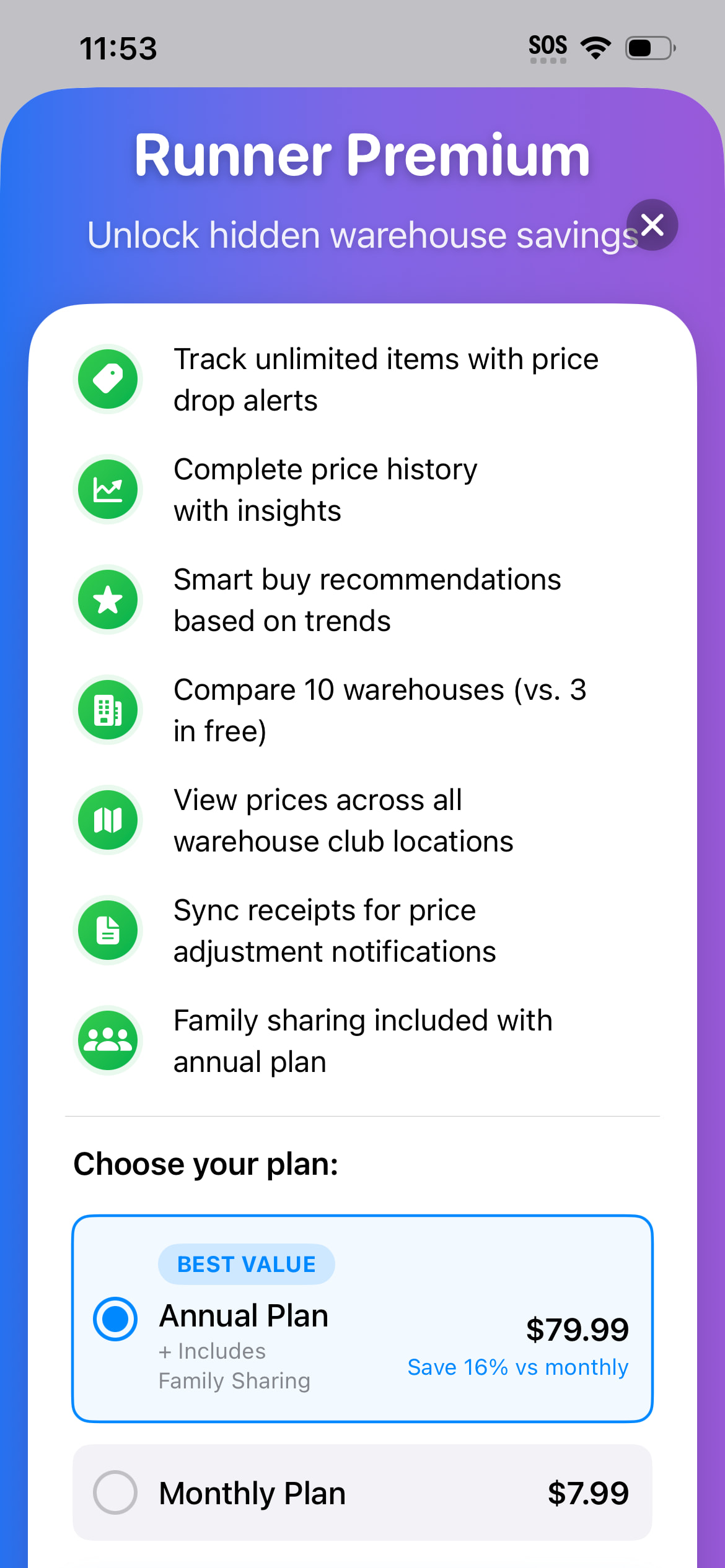The height and width of the screenshot is (1568, 725).
Task: Choose the Monthly Plan for $7.99
Action: coord(362,1492)
